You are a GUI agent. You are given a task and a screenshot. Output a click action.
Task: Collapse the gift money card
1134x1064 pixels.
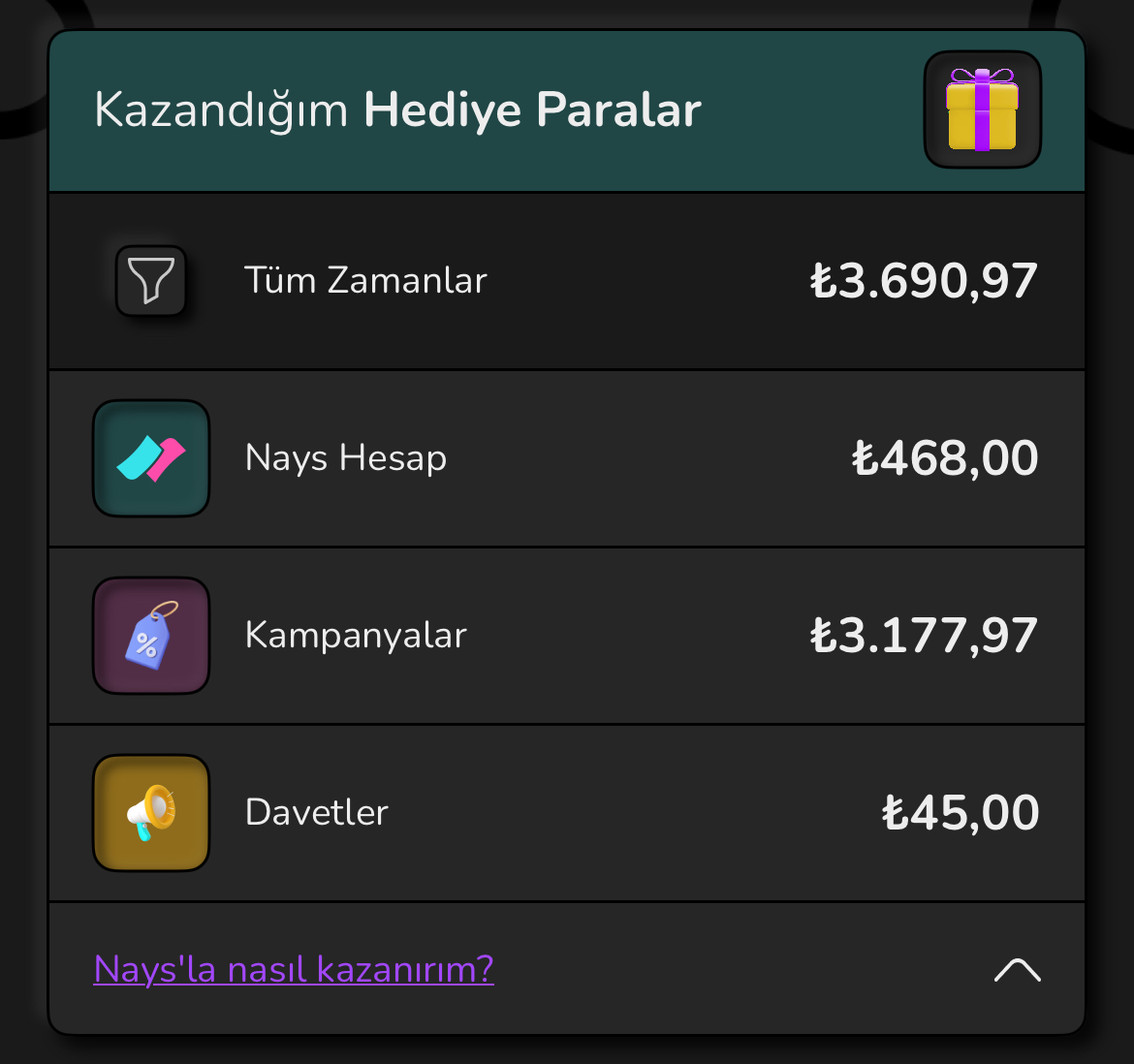[1017, 970]
